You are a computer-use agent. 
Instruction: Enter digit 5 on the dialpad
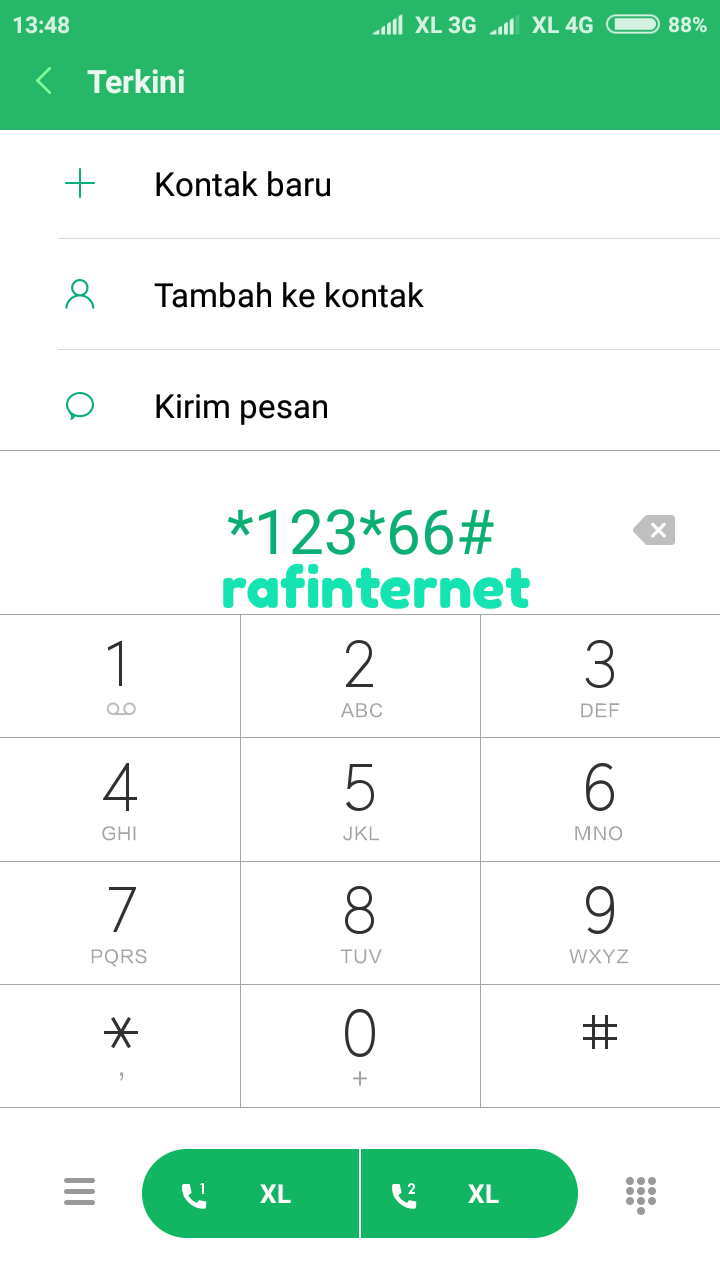[x=360, y=799]
